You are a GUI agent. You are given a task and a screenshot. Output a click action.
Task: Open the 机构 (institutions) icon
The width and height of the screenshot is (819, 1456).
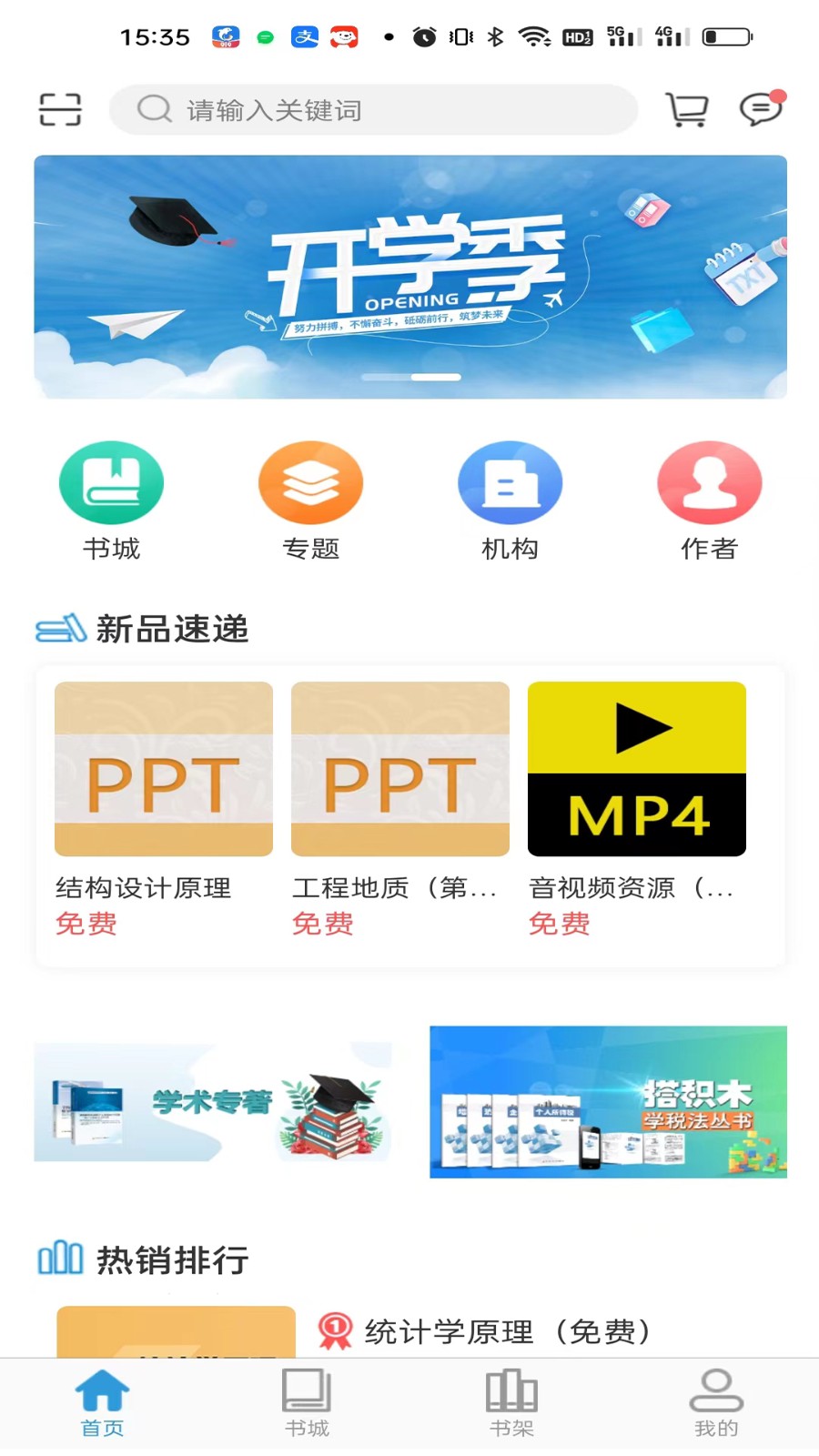click(510, 482)
